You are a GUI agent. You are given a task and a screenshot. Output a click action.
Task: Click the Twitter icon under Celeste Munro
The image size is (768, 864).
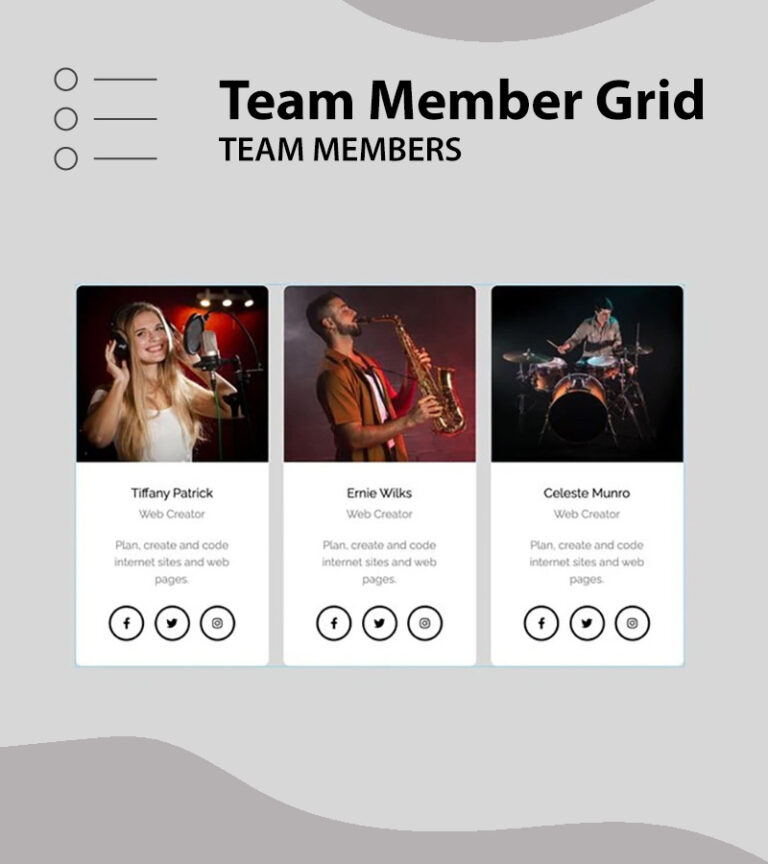tap(585, 623)
